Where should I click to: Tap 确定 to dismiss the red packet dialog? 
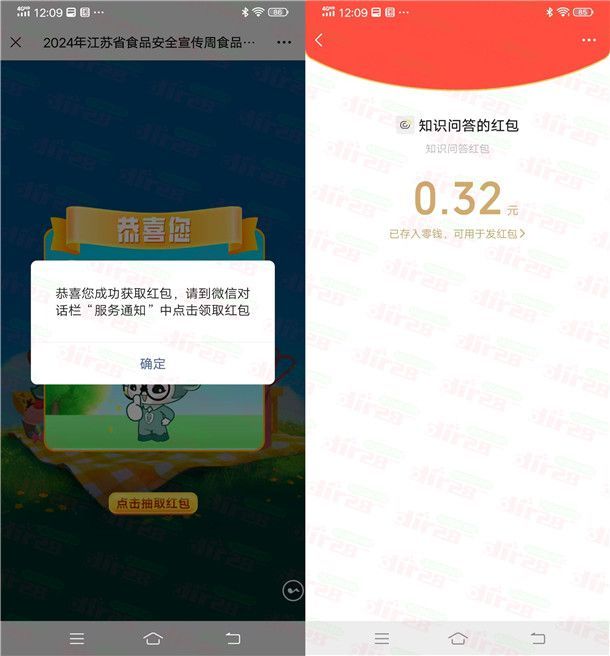pyautogui.click(x=152, y=363)
